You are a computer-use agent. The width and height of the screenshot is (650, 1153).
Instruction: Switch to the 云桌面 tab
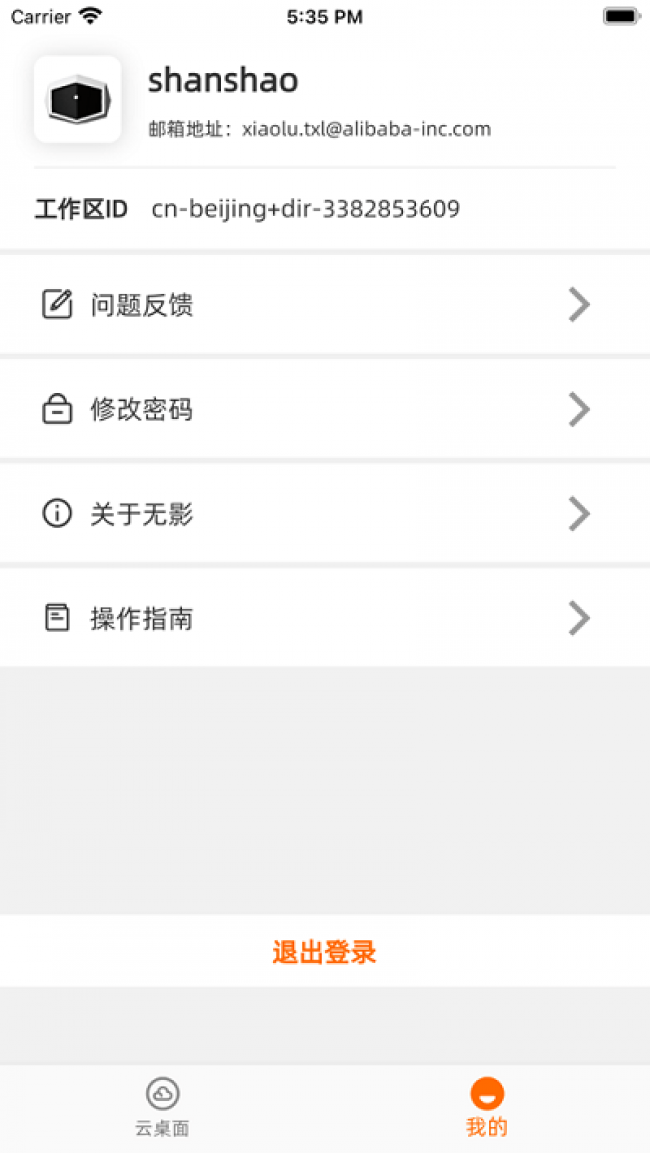[x=162, y=1106]
